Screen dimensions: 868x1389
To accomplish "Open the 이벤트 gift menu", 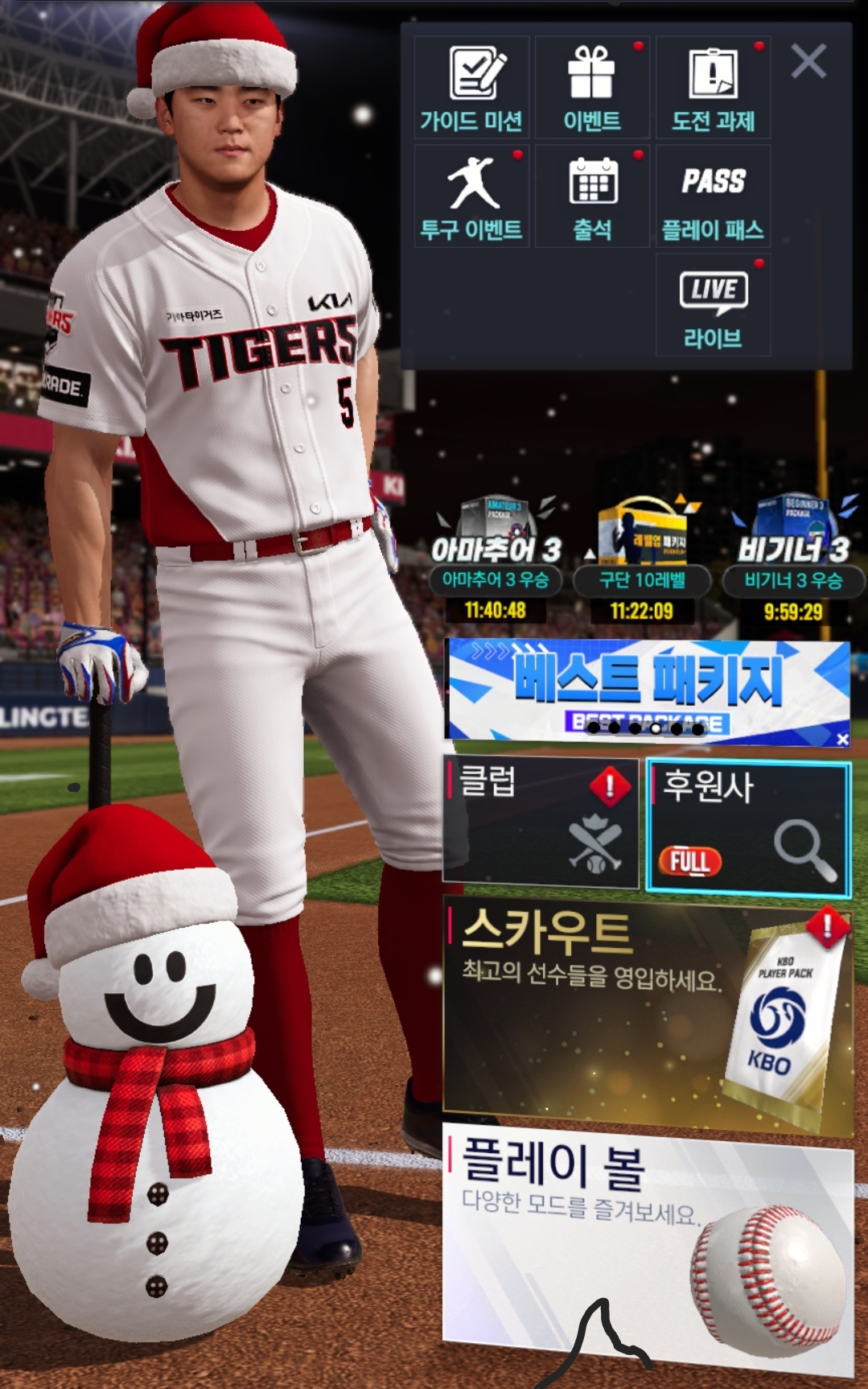I will pyautogui.click(x=592, y=88).
